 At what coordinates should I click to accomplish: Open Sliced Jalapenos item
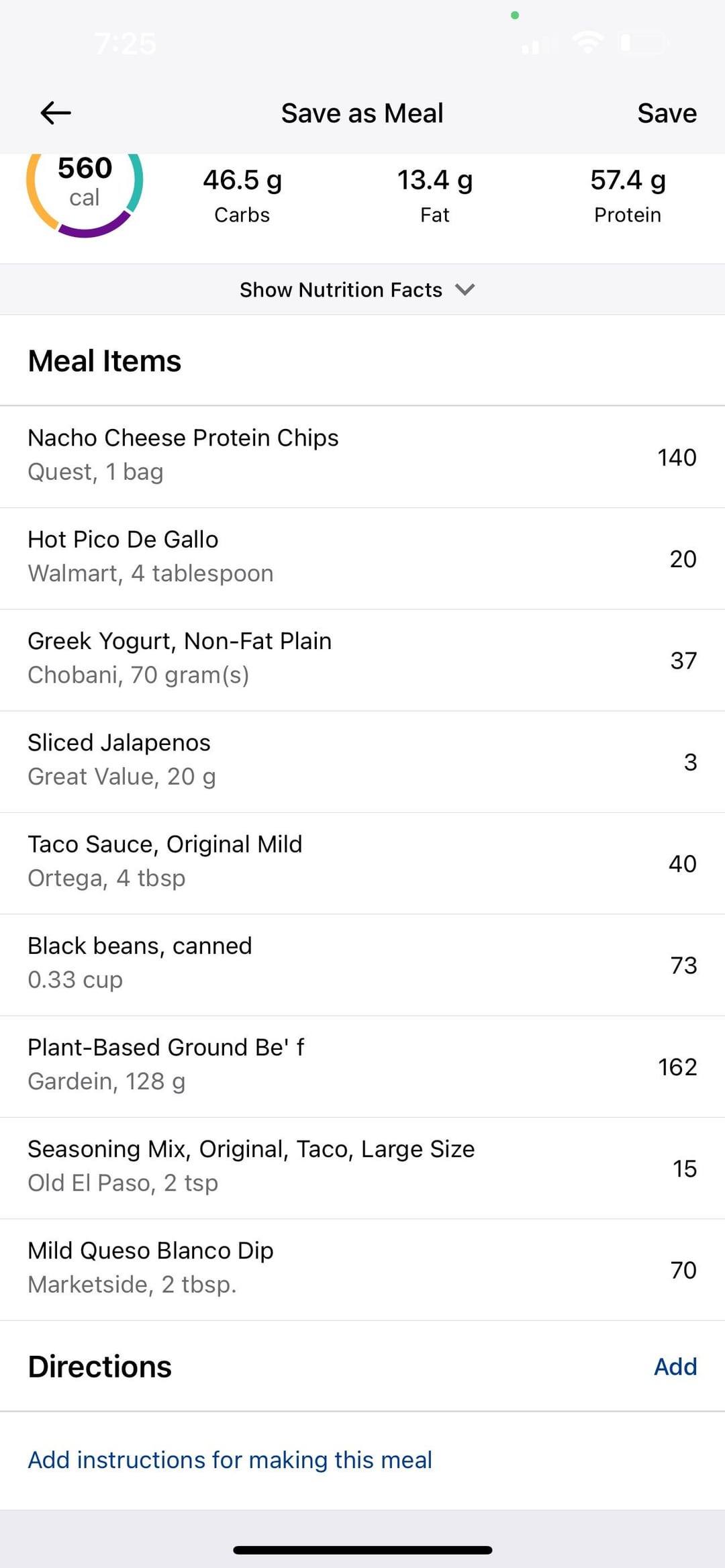362,762
